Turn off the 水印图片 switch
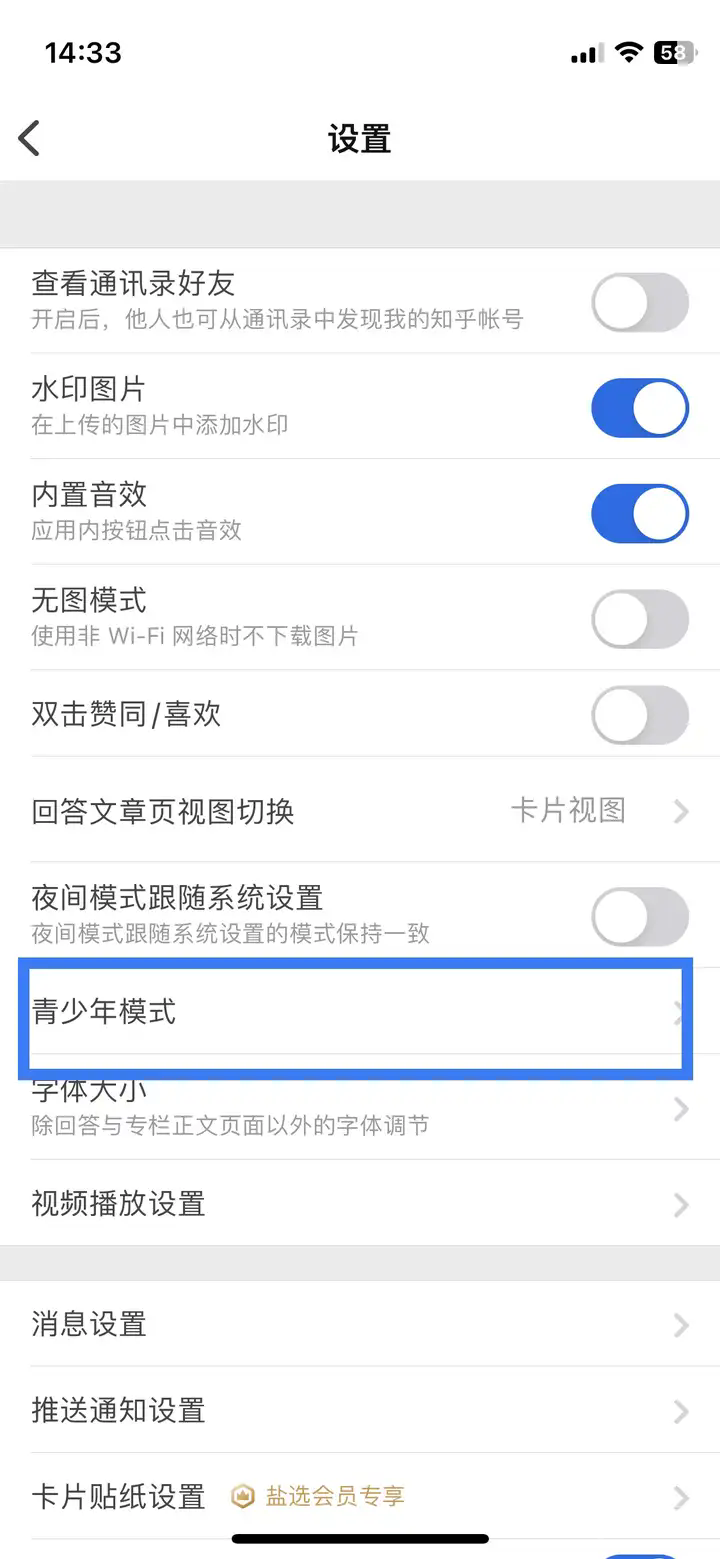720x1559 pixels. tap(640, 408)
